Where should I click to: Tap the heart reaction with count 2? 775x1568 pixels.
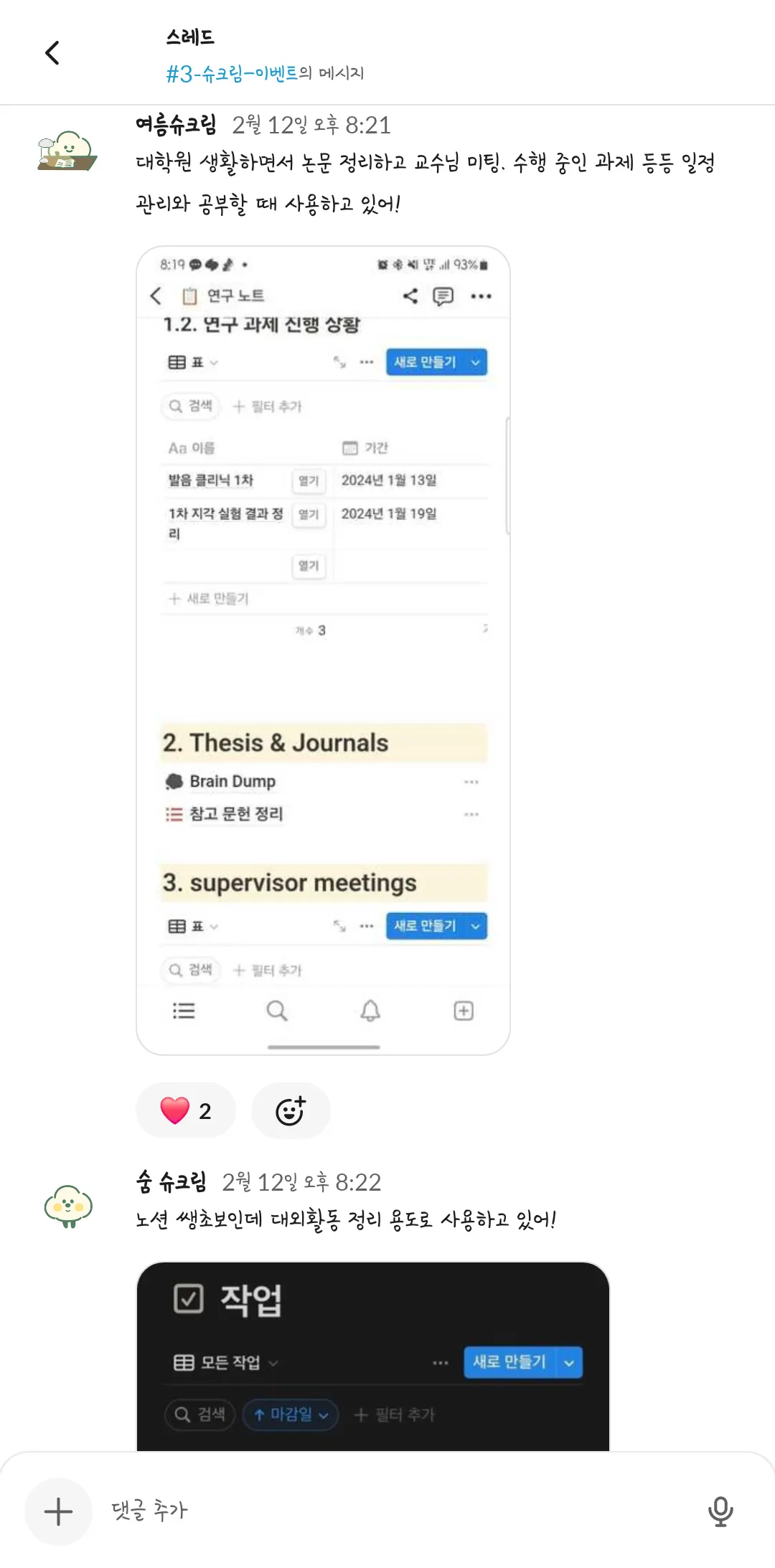click(186, 1110)
